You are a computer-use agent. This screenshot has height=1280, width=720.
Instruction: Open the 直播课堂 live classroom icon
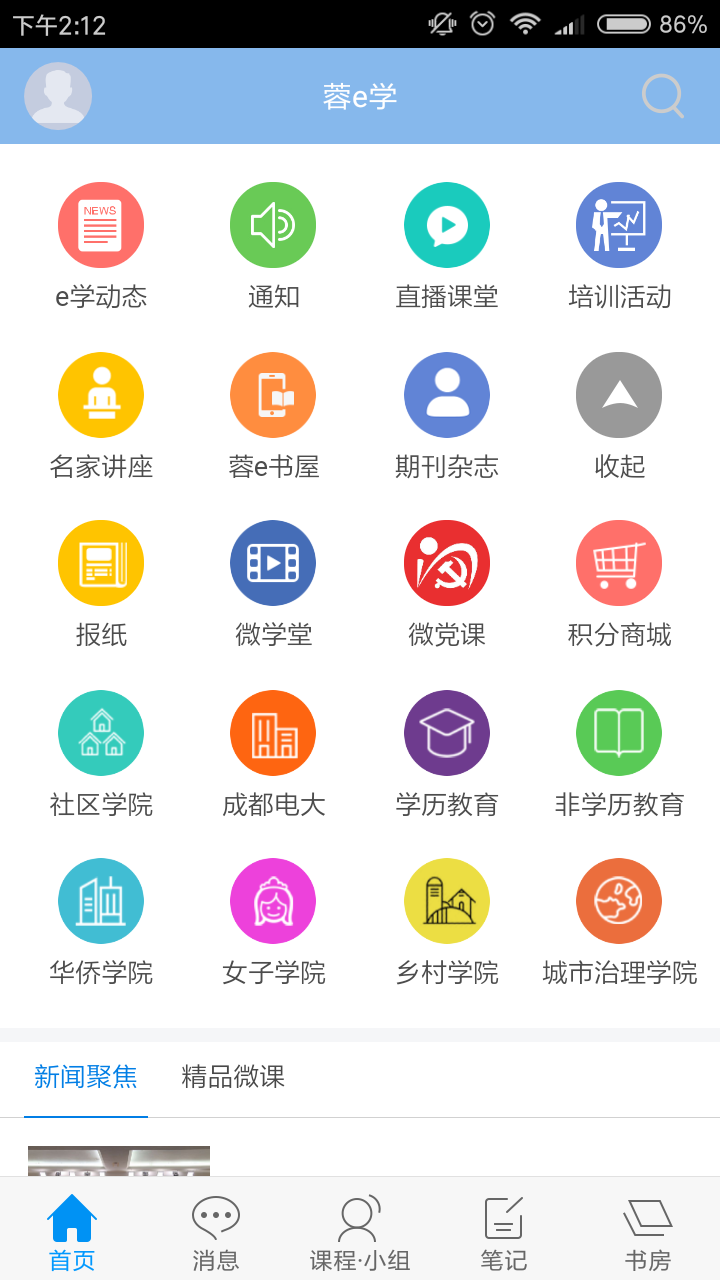446,224
